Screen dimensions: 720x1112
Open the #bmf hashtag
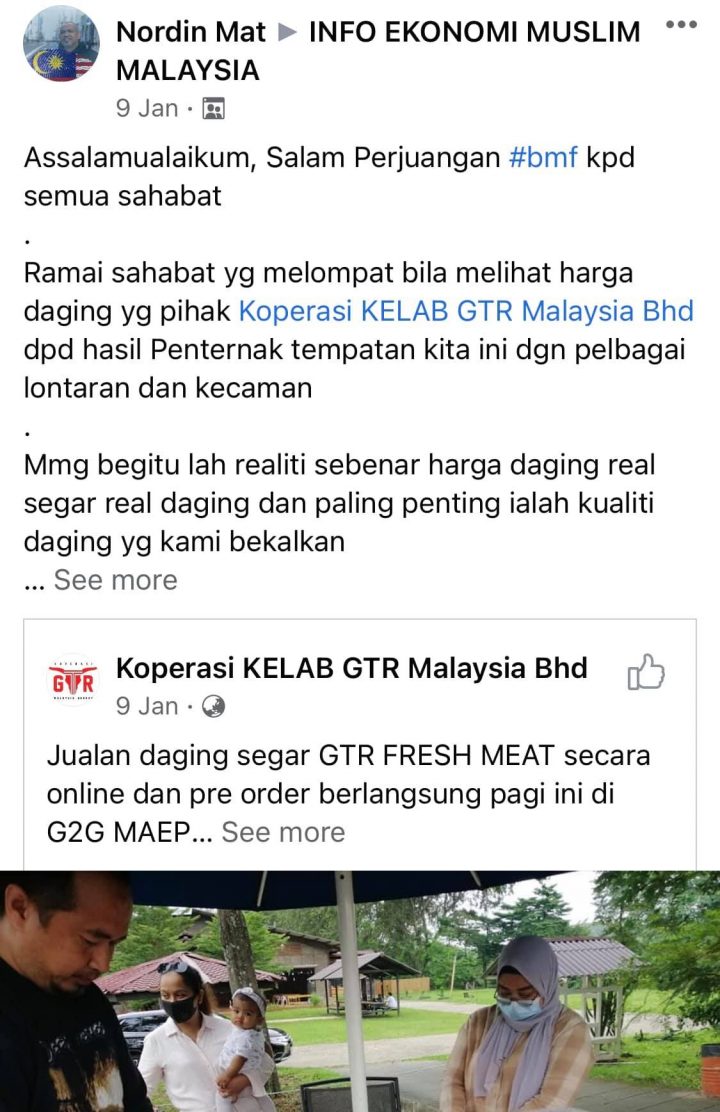click(x=543, y=159)
